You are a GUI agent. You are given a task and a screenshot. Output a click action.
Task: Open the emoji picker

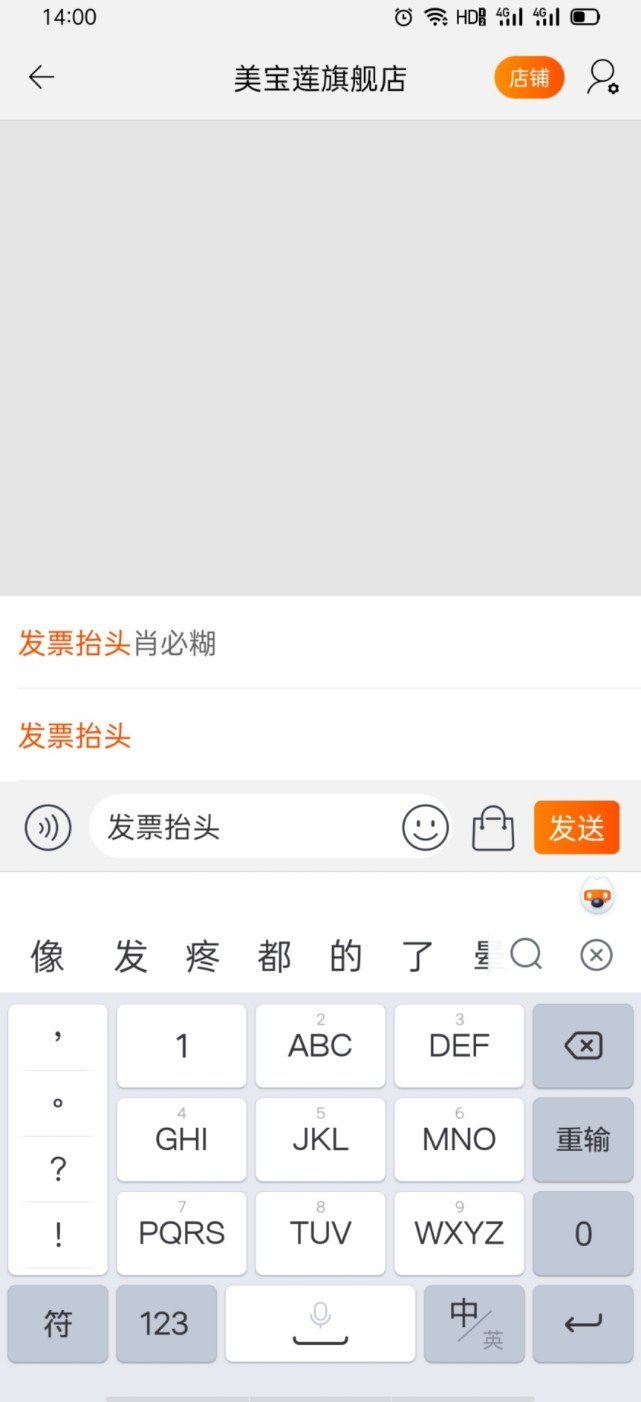[426, 828]
